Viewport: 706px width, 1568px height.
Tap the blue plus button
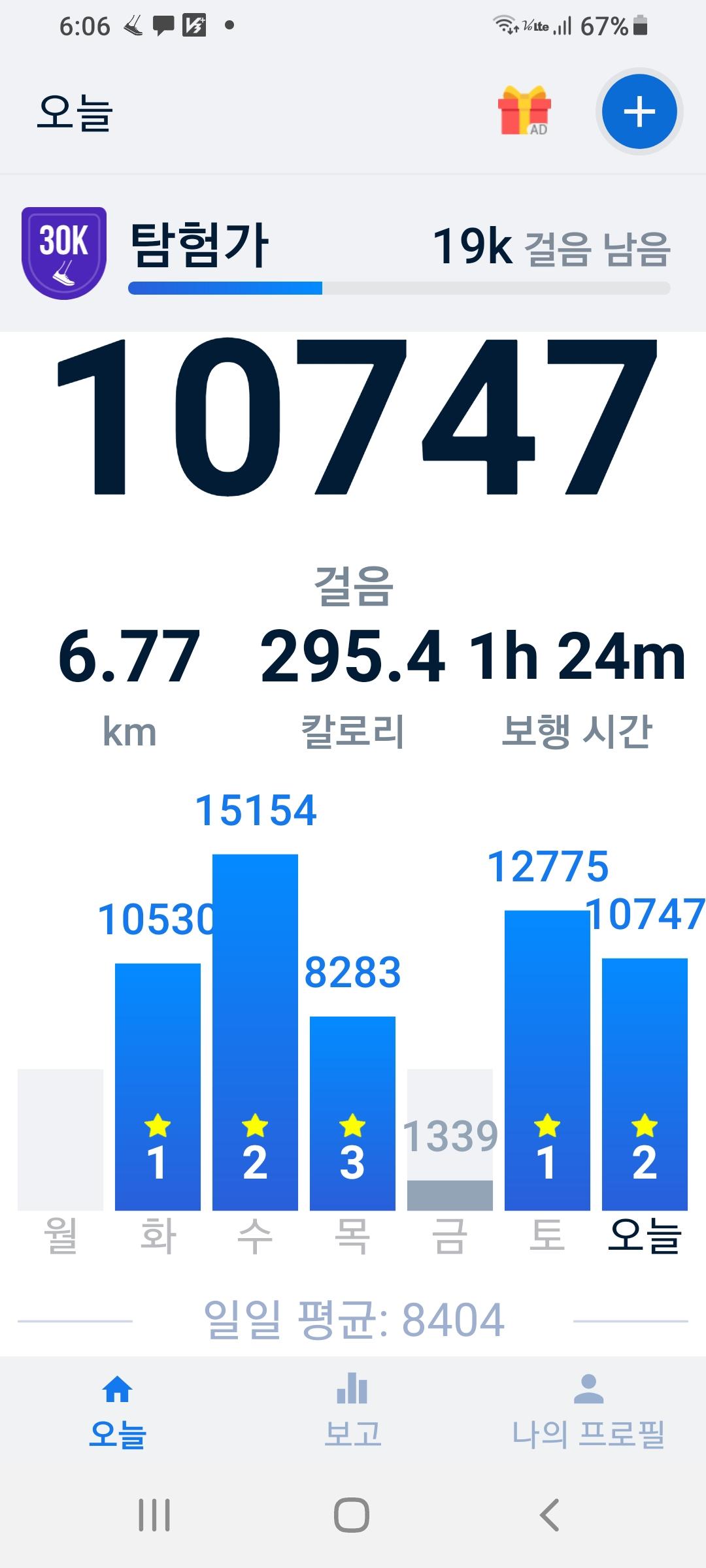pyautogui.click(x=639, y=112)
